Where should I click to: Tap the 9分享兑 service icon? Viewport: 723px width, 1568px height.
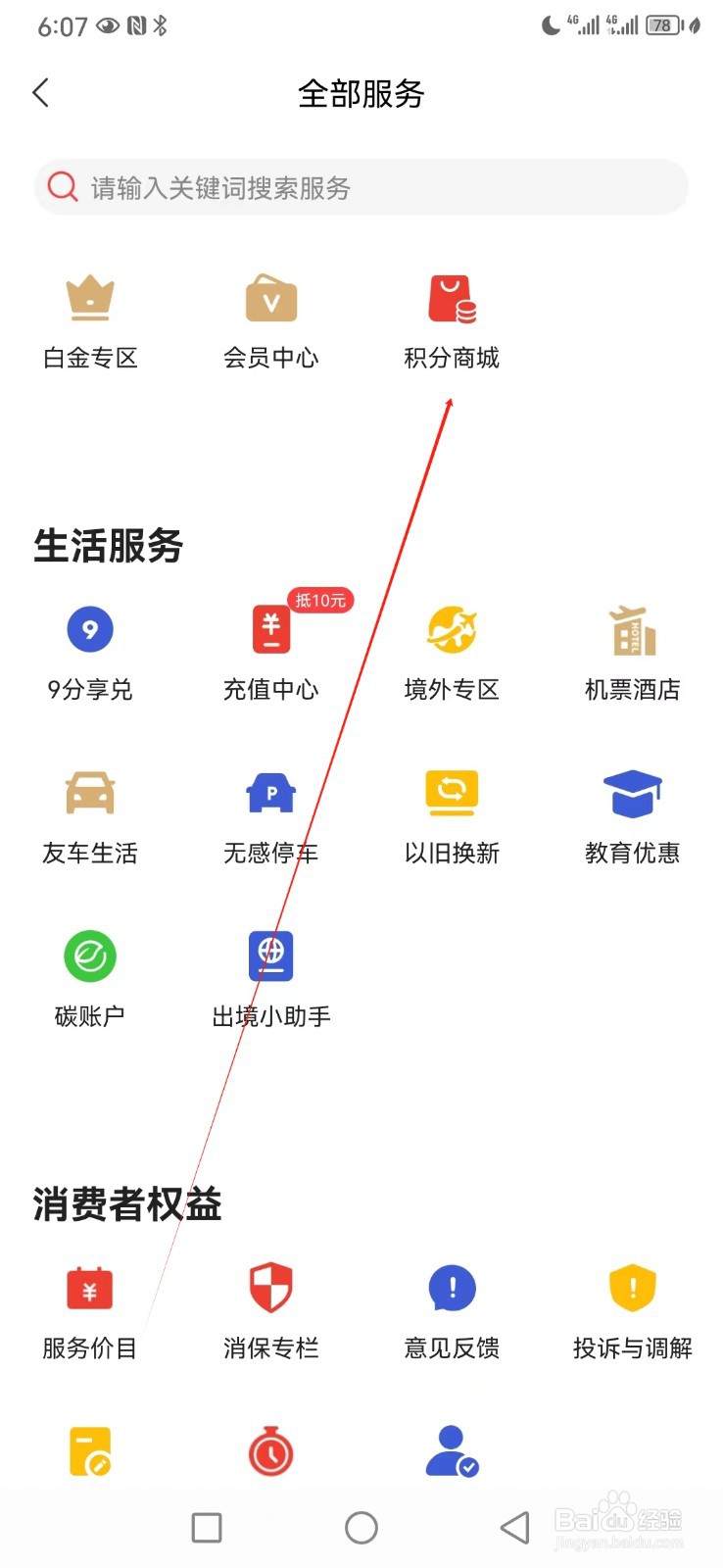coord(90,652)
